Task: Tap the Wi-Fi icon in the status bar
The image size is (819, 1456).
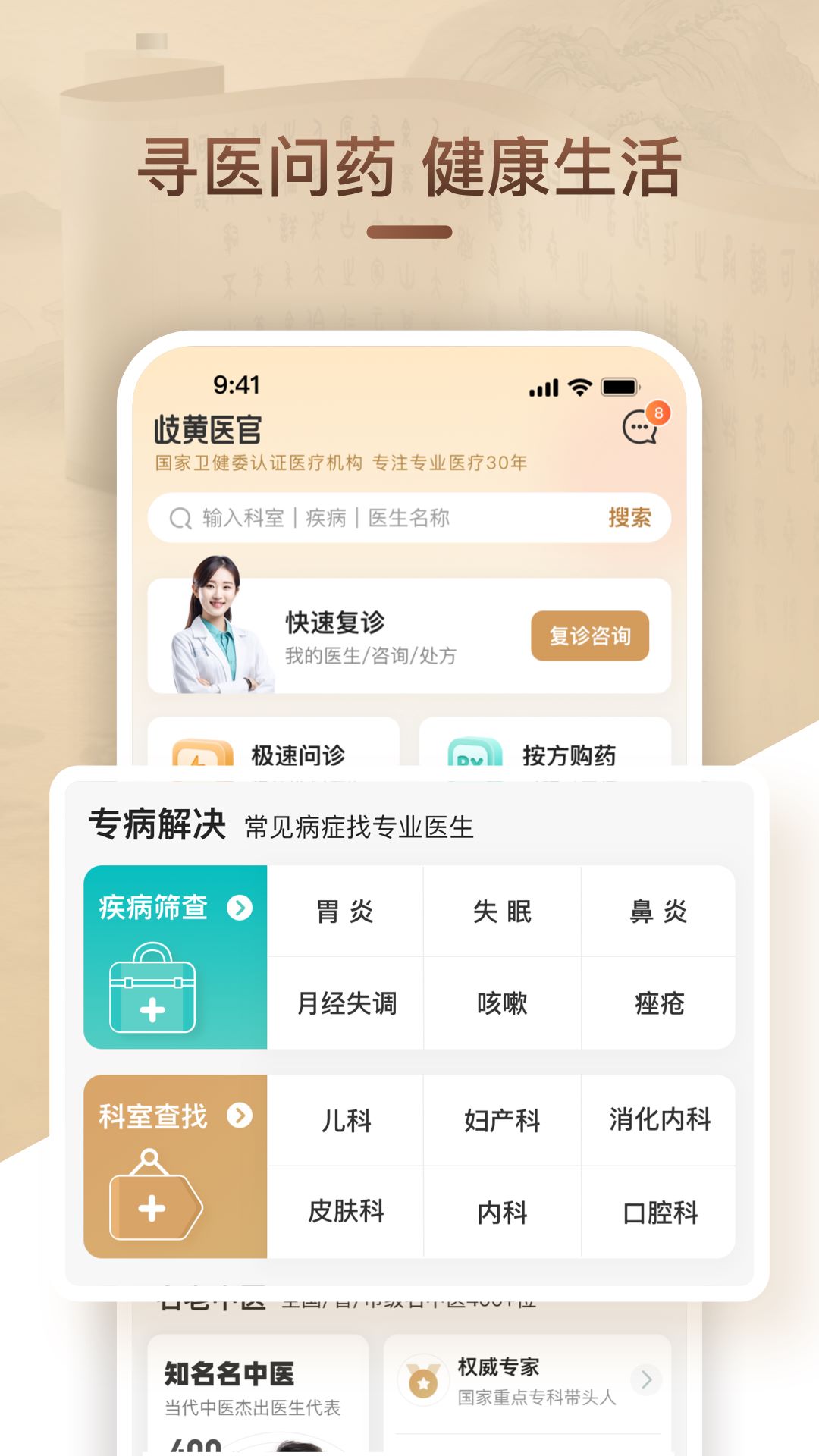Action: (579, 387)
